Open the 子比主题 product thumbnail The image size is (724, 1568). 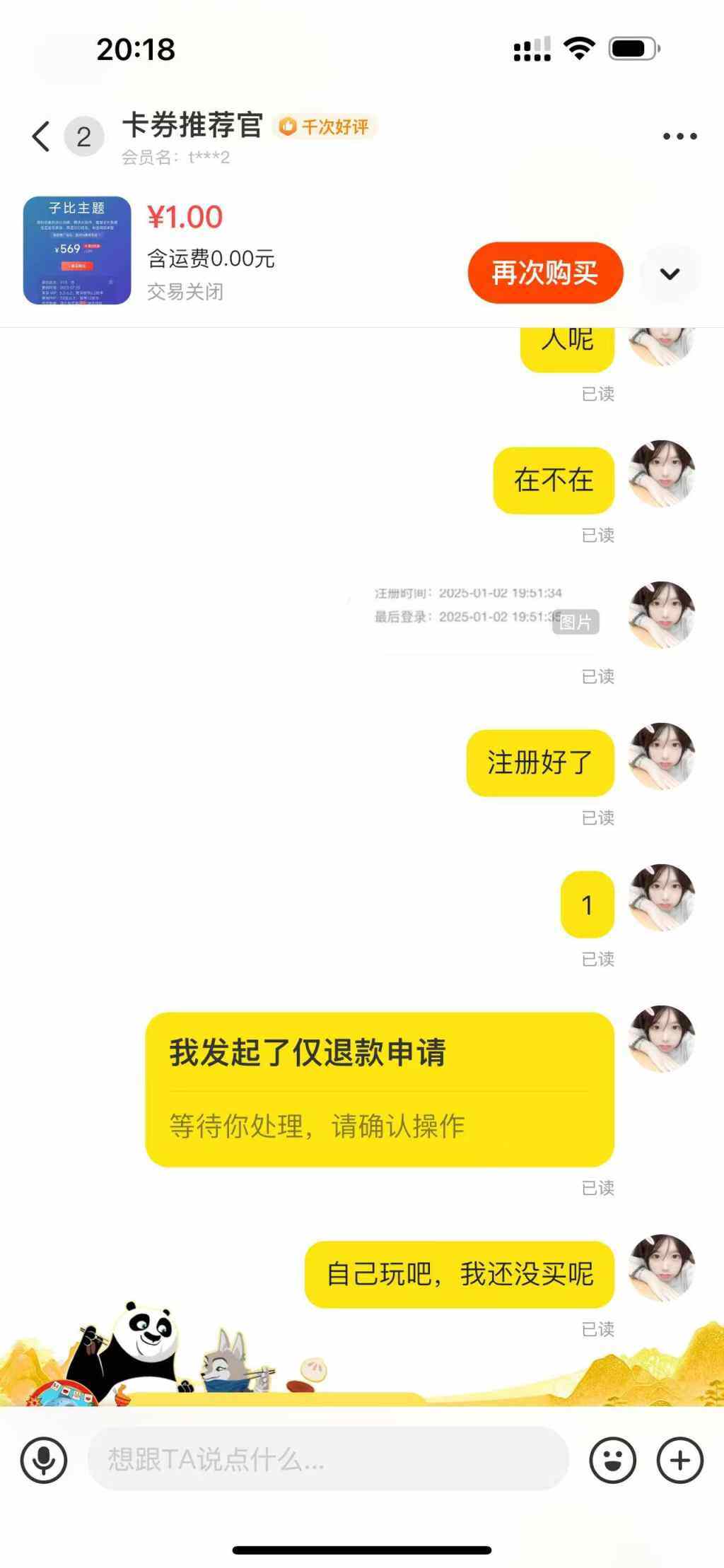77,250
